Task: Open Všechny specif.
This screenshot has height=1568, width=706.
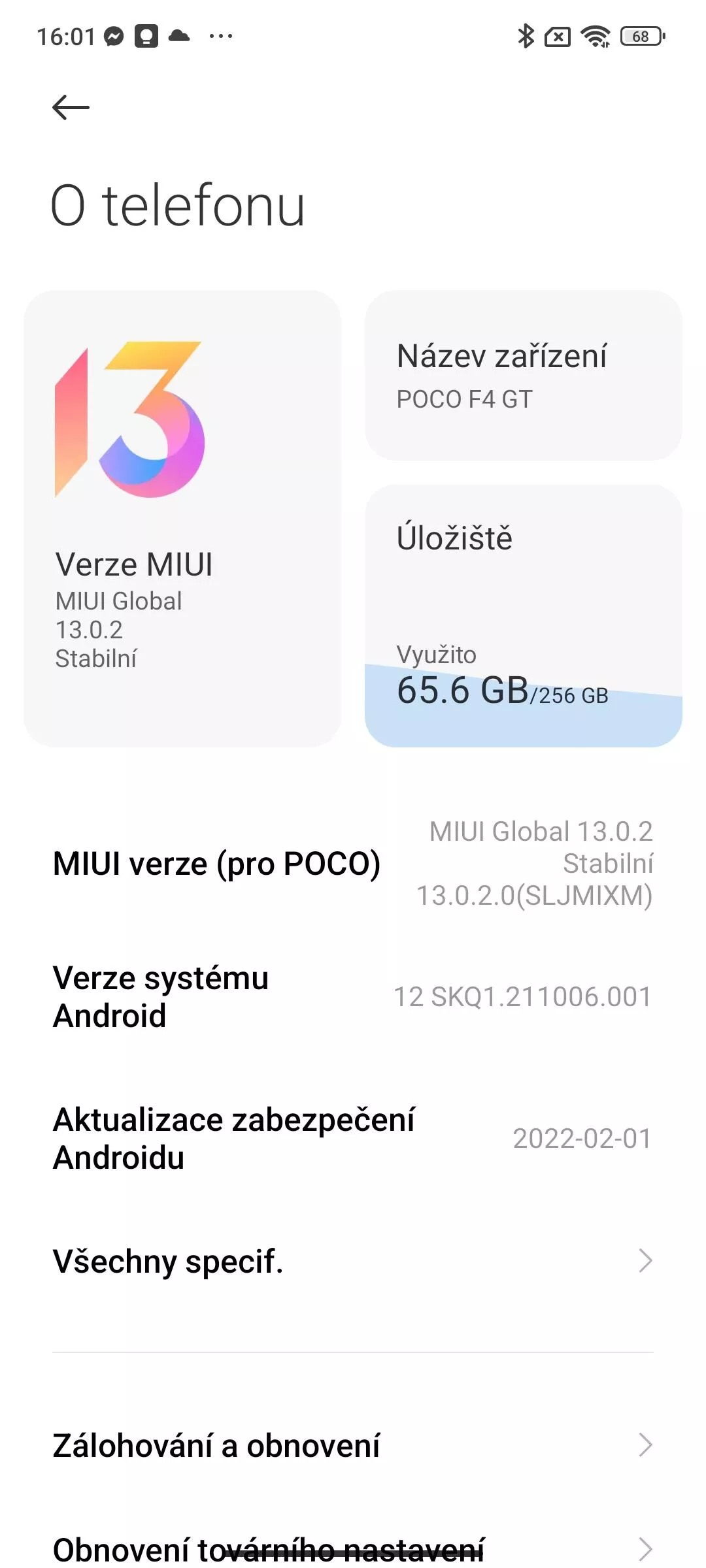Action: 353,1261
